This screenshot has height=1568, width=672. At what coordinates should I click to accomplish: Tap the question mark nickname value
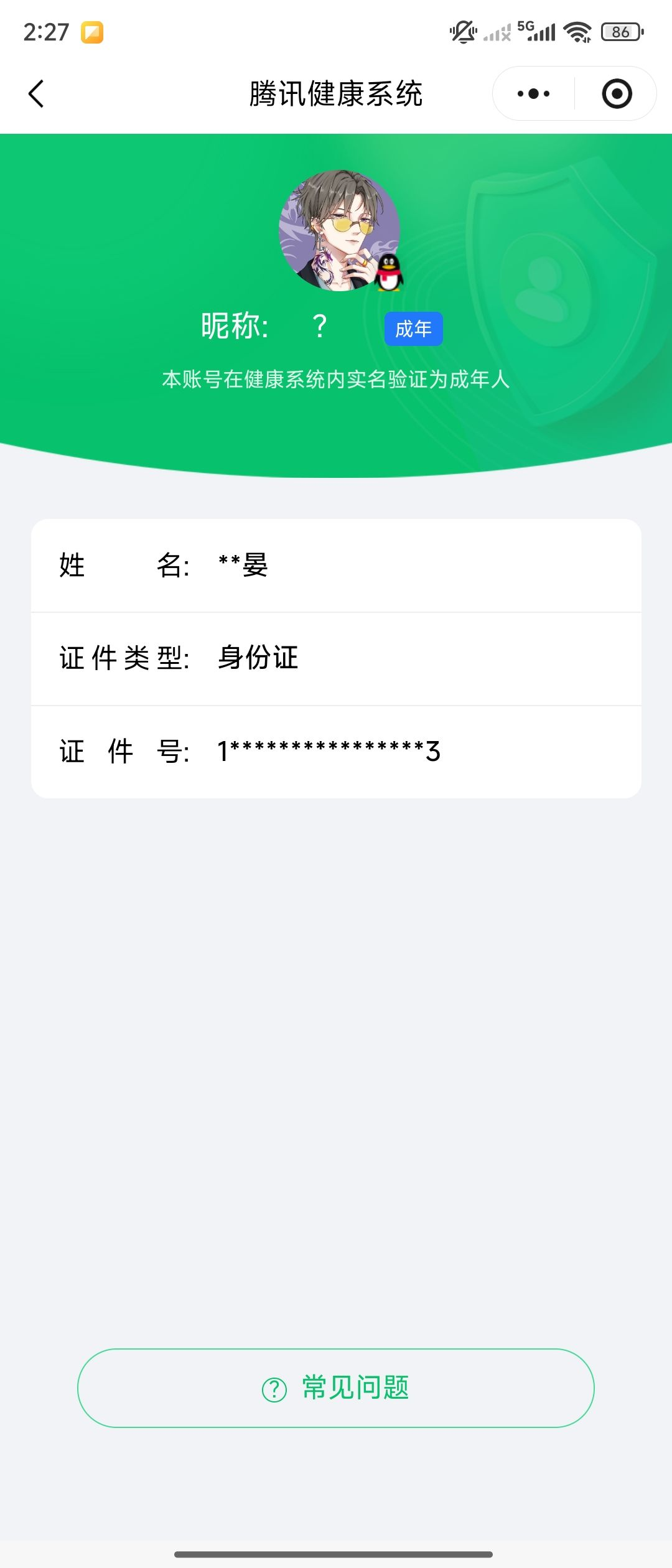[319, 325]
